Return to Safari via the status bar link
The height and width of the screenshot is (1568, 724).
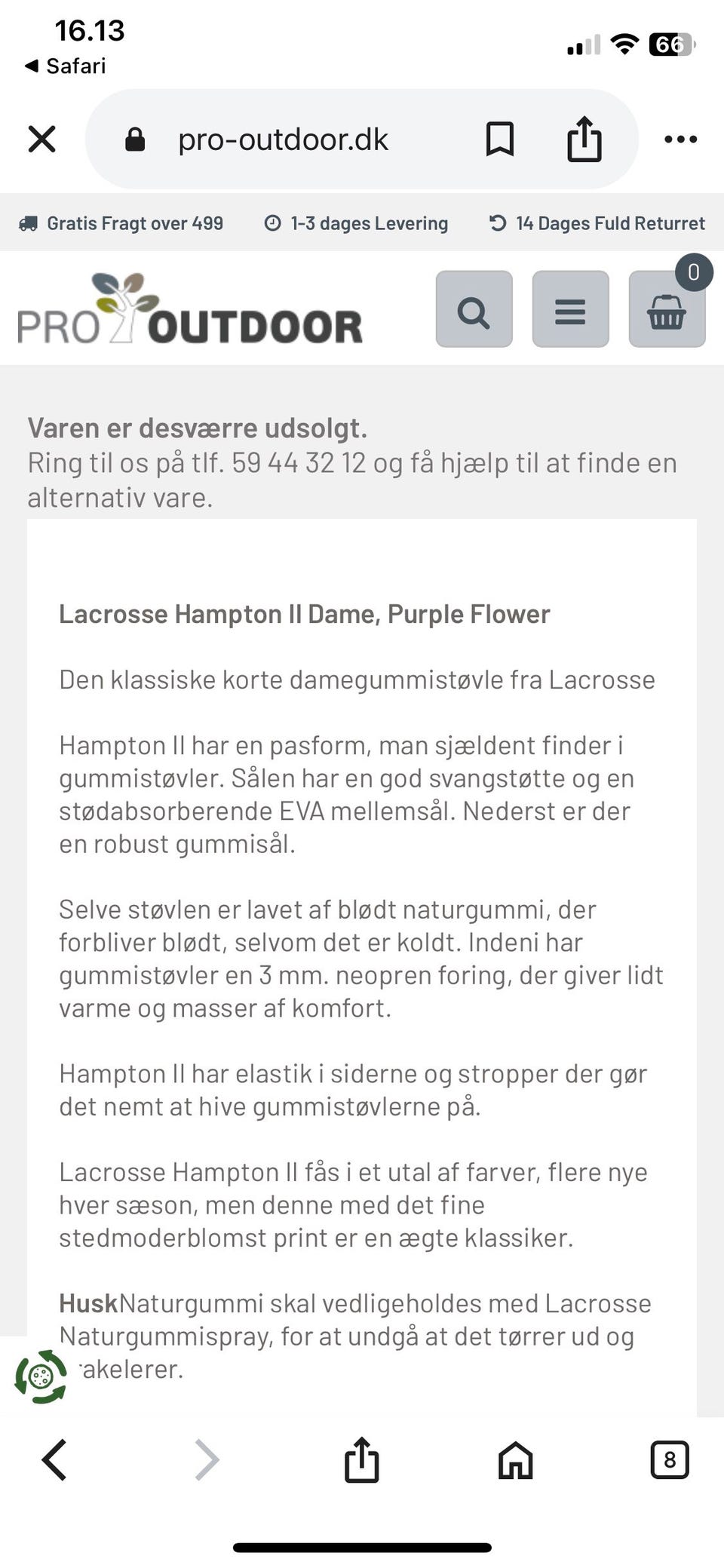click(66, 66)
